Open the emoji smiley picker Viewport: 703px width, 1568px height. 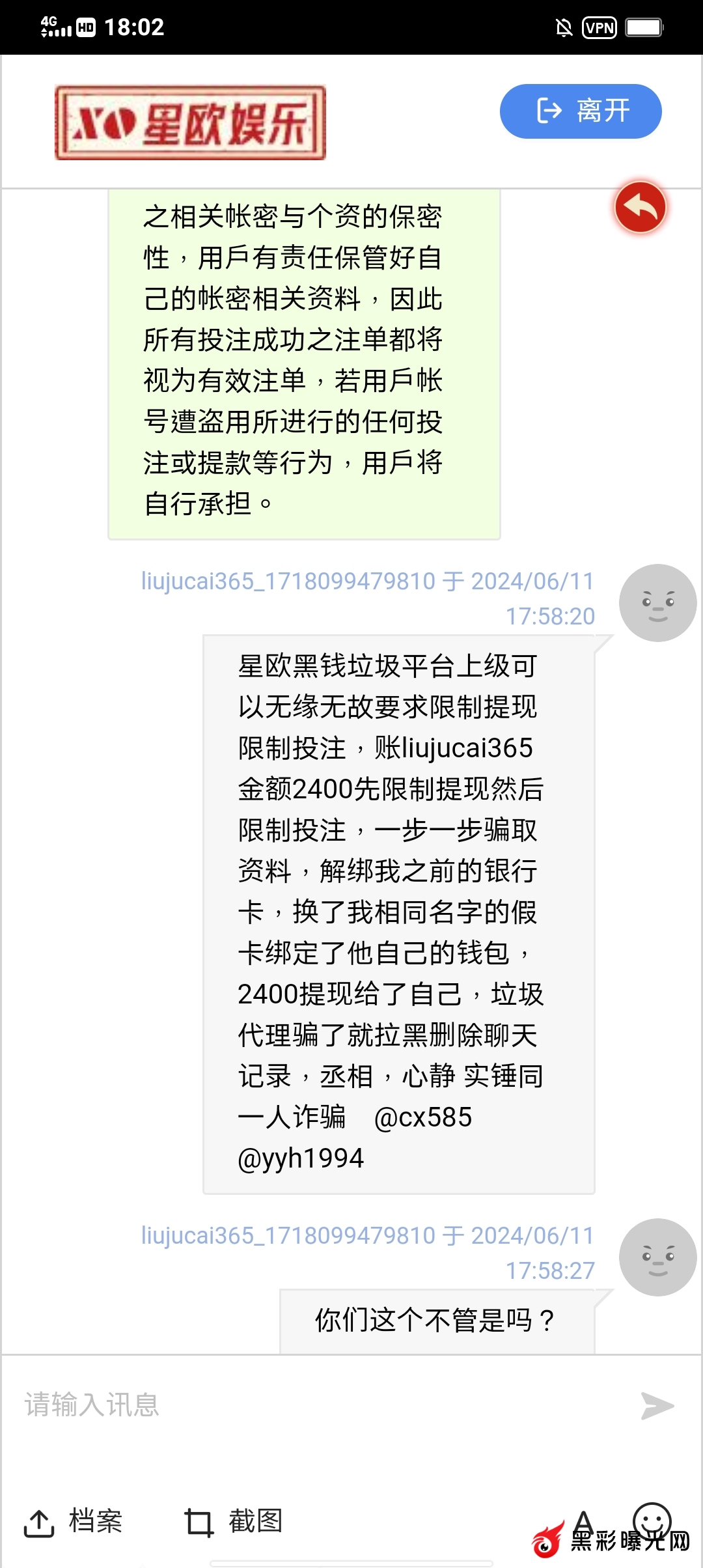652,1520
